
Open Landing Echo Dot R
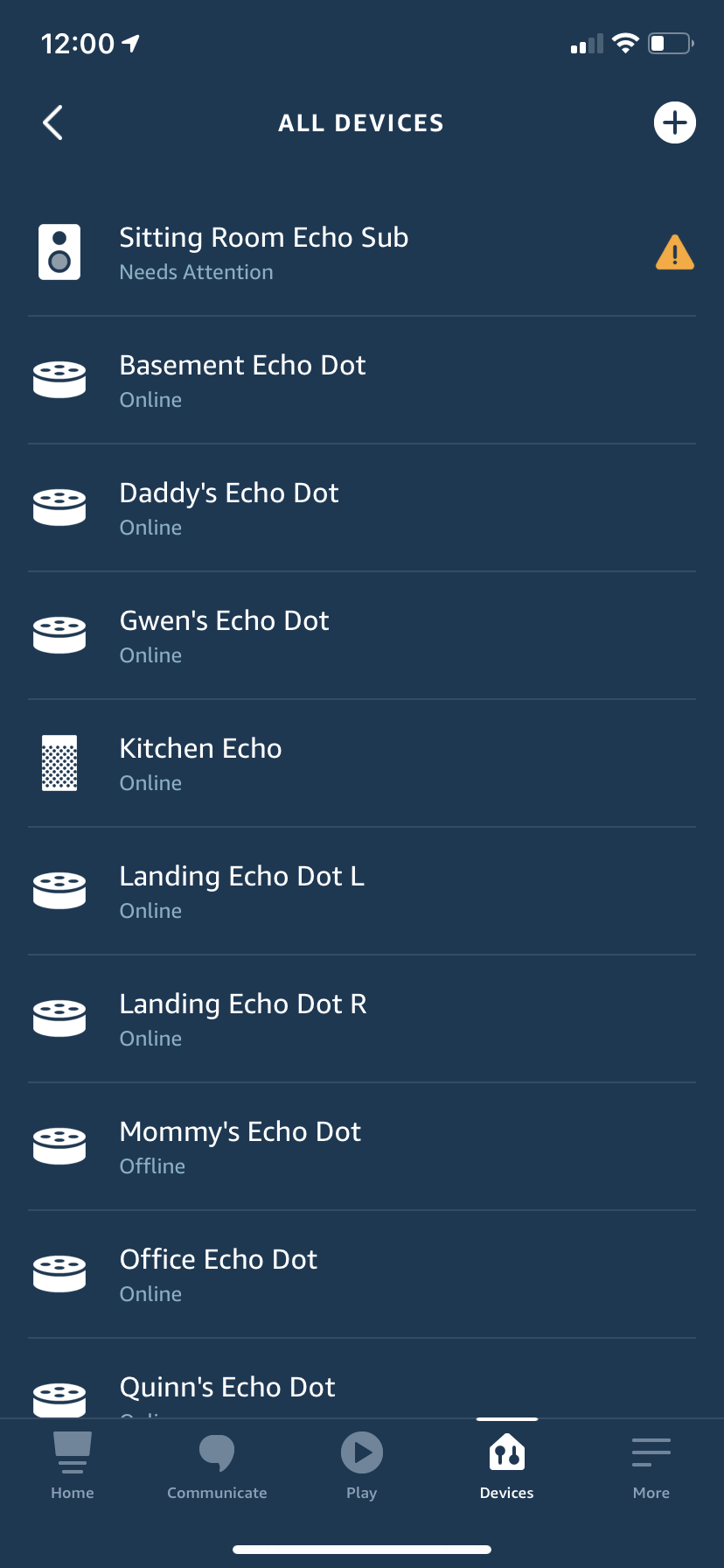[362, 1019]
